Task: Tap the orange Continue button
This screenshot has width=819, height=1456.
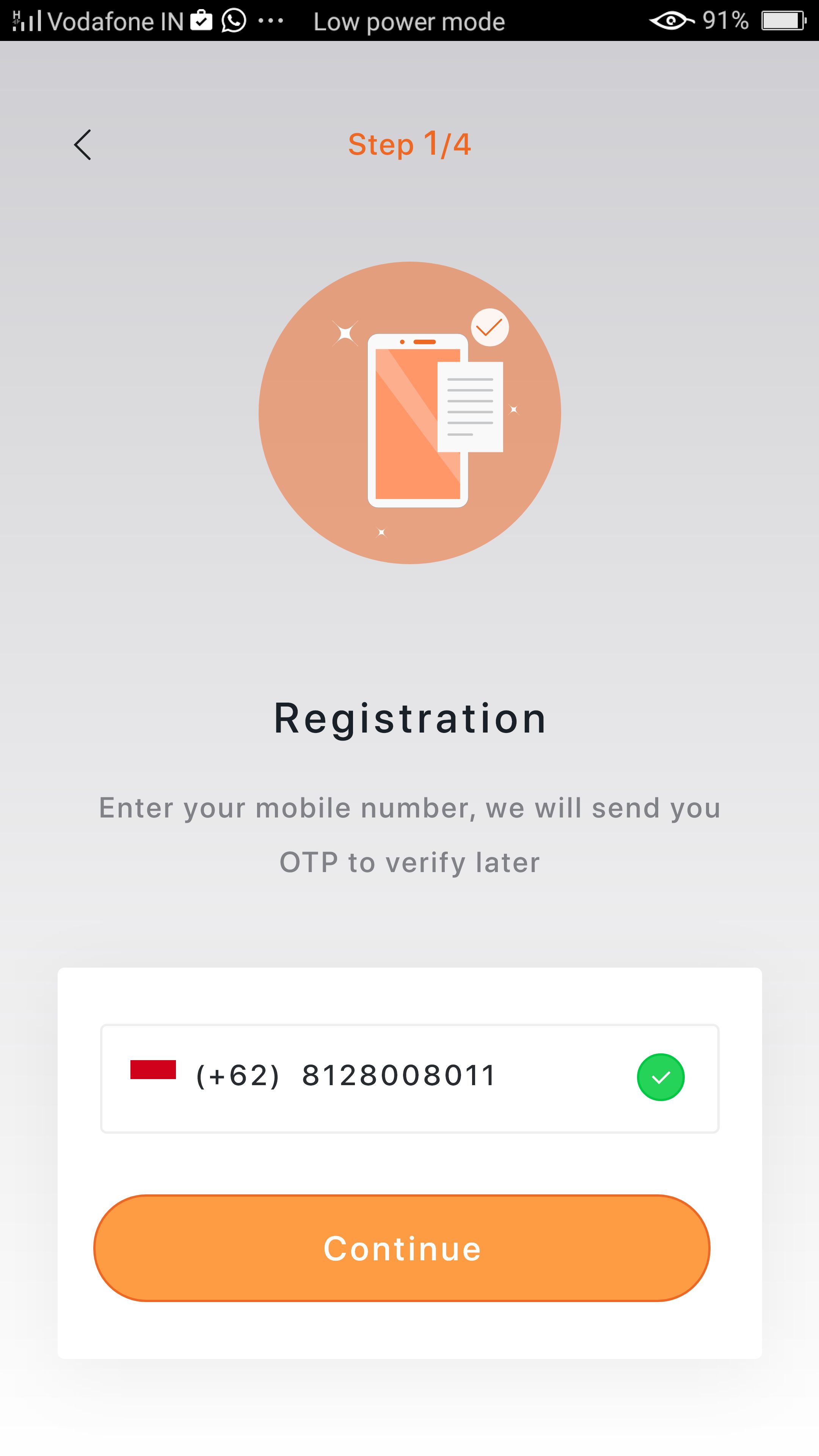Action: 401,1248
